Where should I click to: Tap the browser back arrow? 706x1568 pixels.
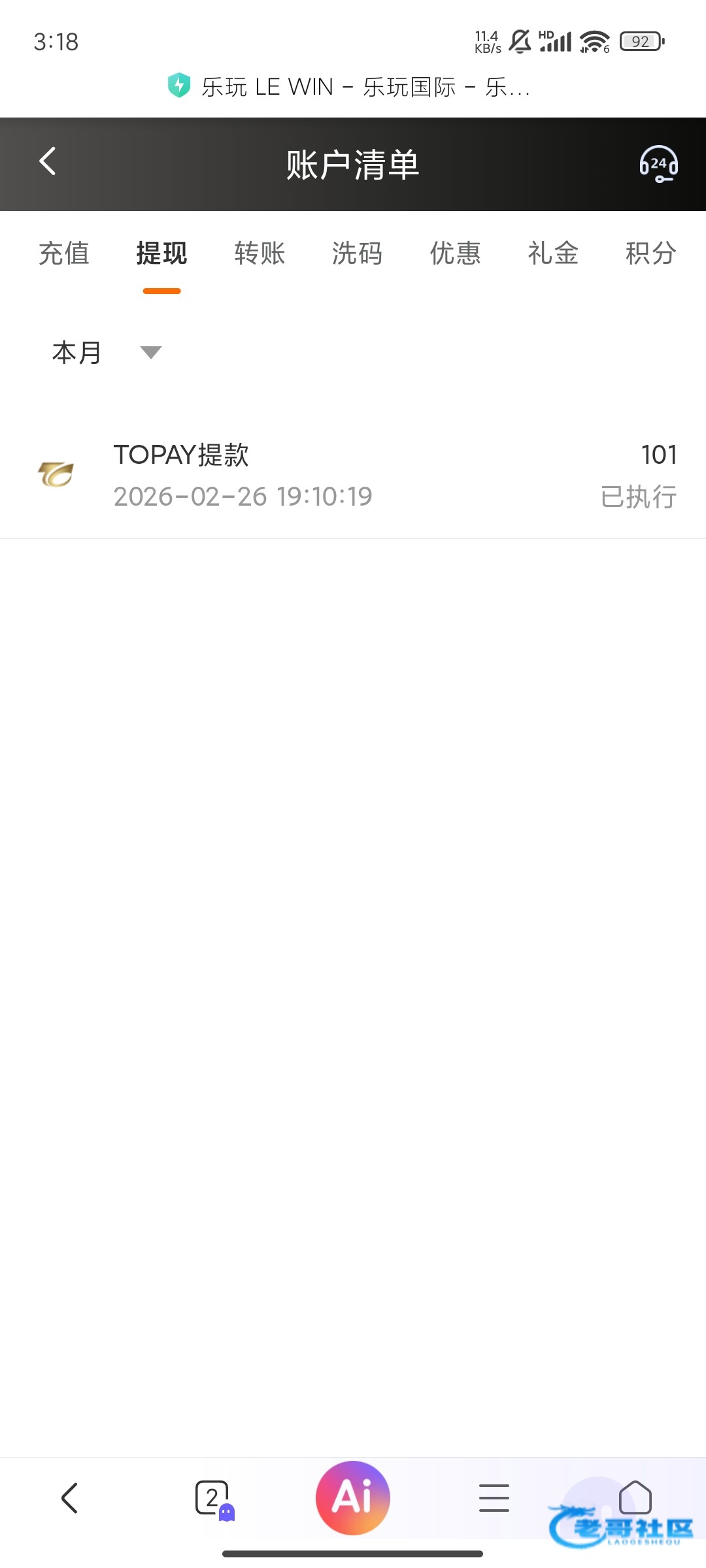click(70, 1497)
